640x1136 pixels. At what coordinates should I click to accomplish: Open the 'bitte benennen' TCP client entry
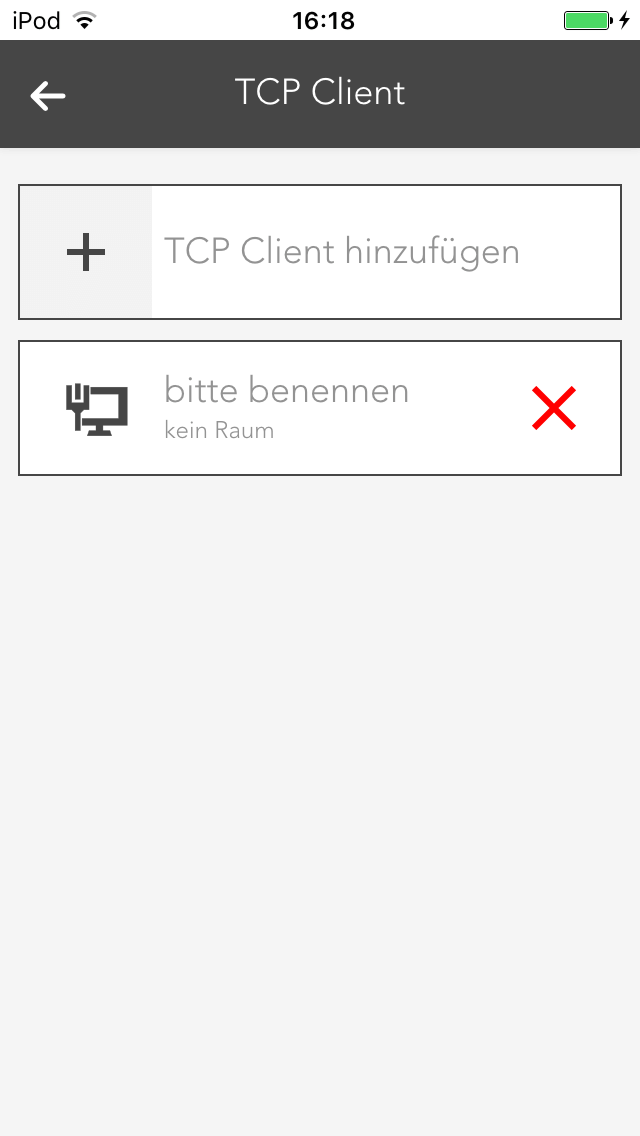(286, 407)
